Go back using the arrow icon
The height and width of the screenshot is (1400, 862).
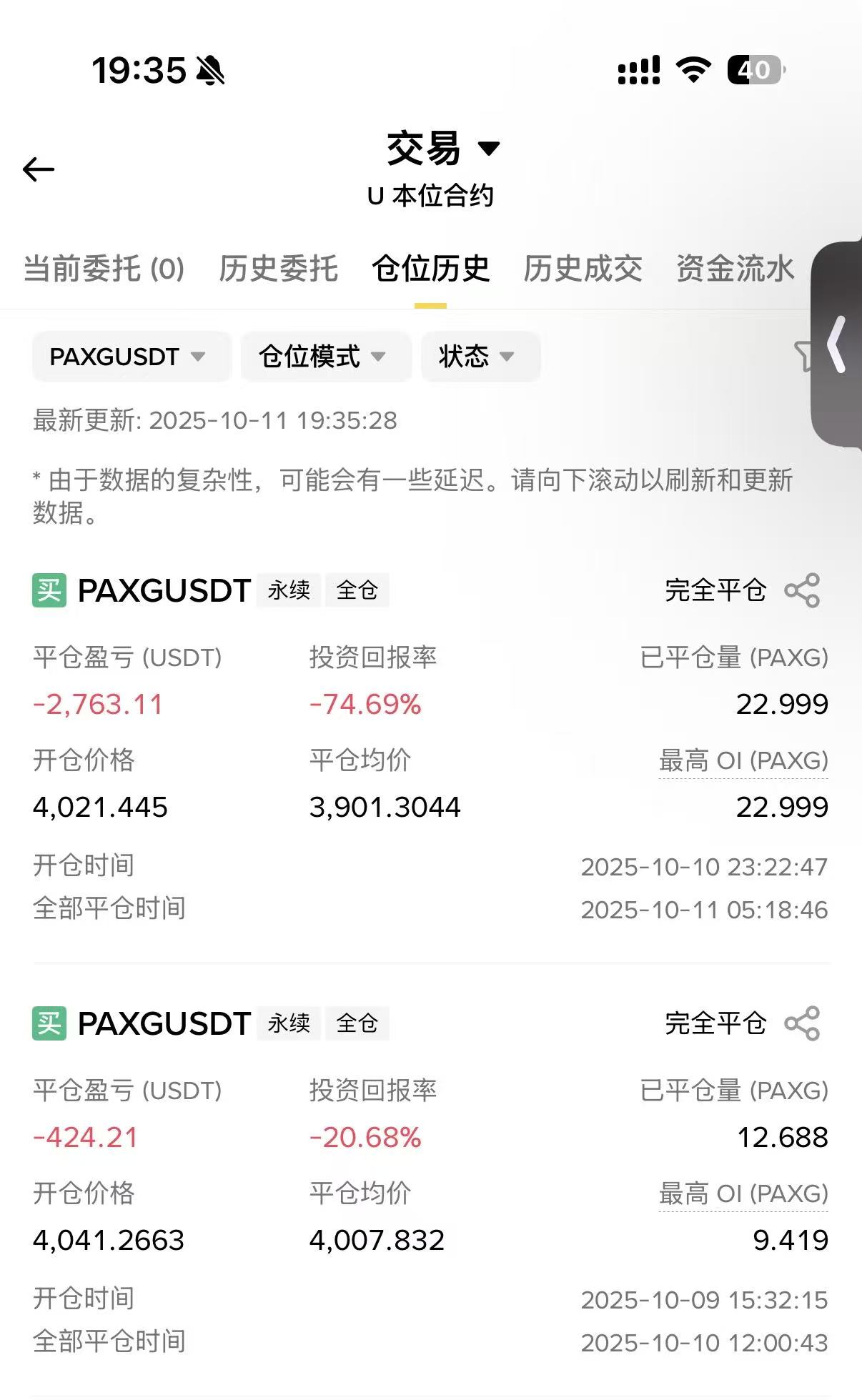39,170
